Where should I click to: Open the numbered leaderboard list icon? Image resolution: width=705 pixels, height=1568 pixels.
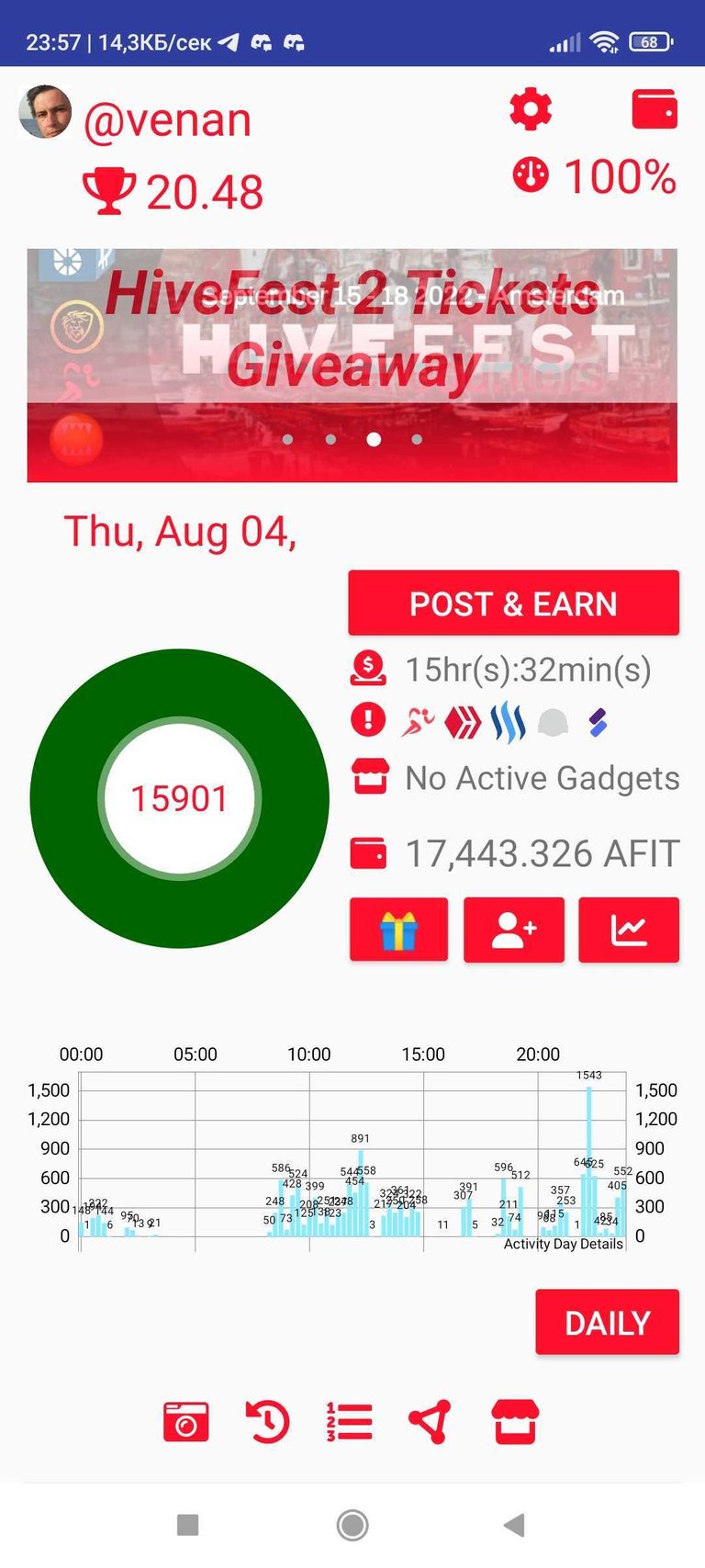point(349,1422)
